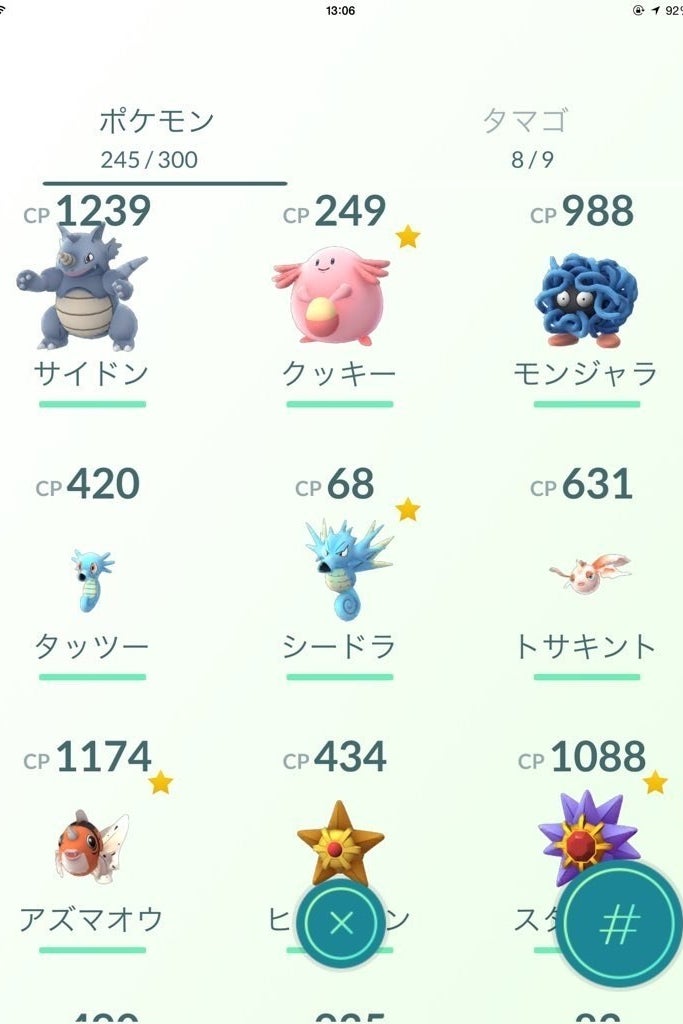The image size is (683, 1024).
Task: Switch to the タマゴ tab
Action: (x=524, y=137)
